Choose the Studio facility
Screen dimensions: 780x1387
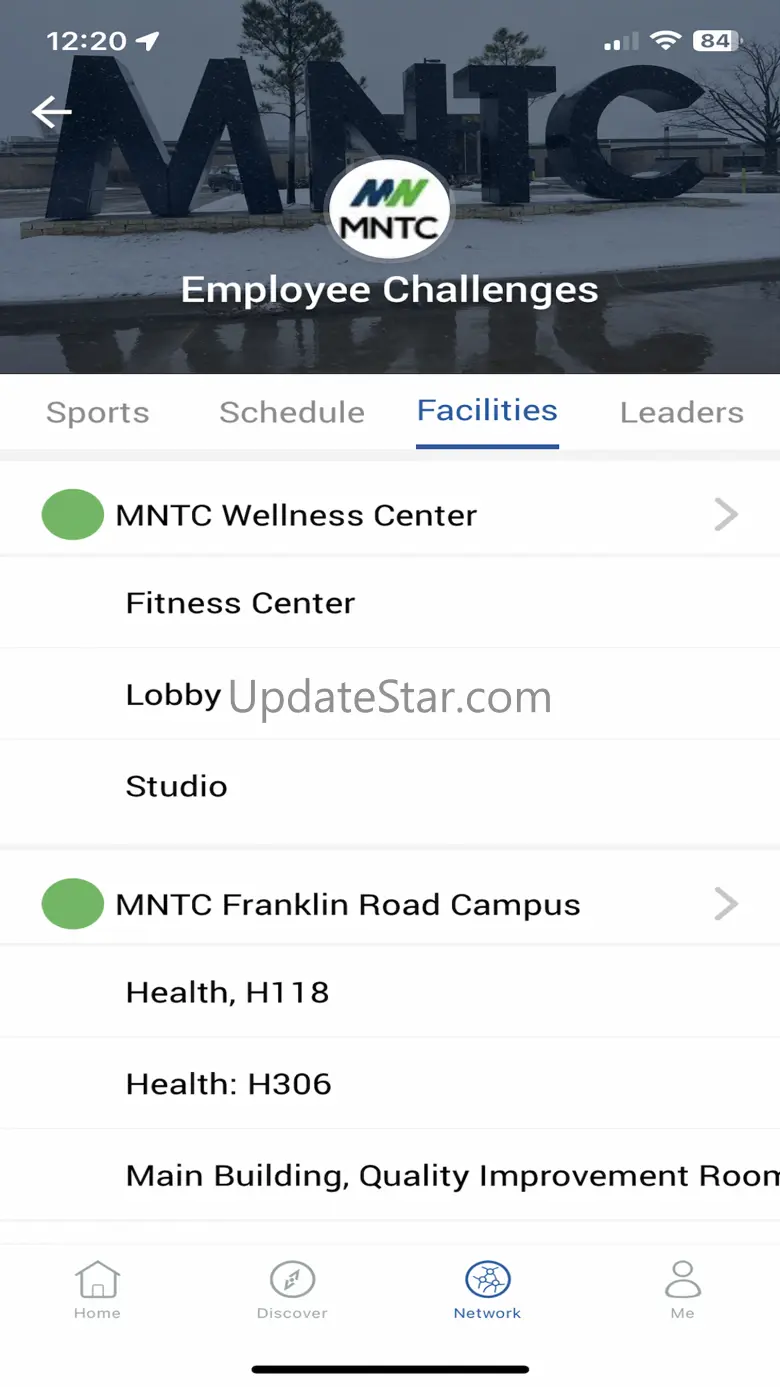click(x=176, y=786)
